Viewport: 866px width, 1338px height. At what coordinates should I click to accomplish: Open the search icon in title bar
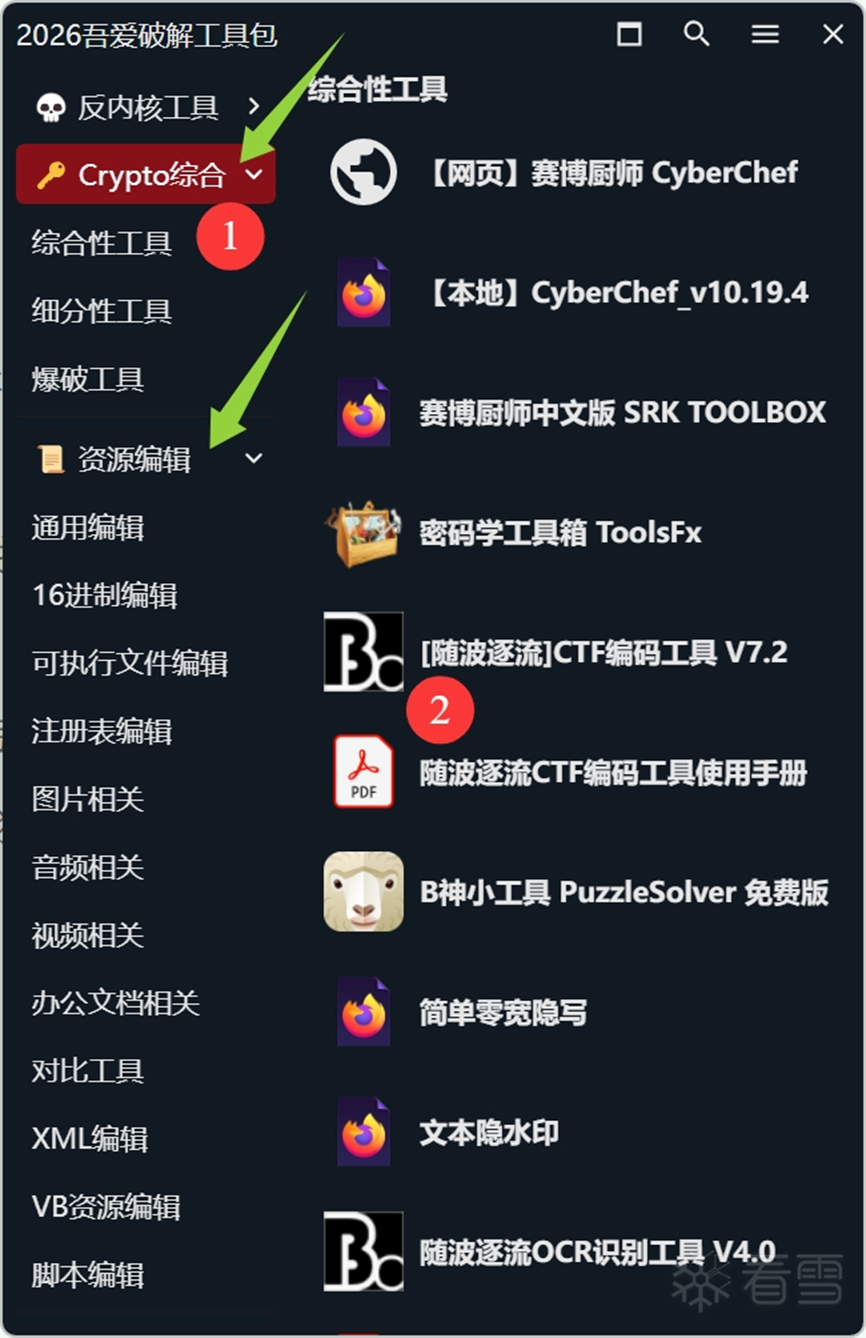pyautogui.click(x=696, y=34)
